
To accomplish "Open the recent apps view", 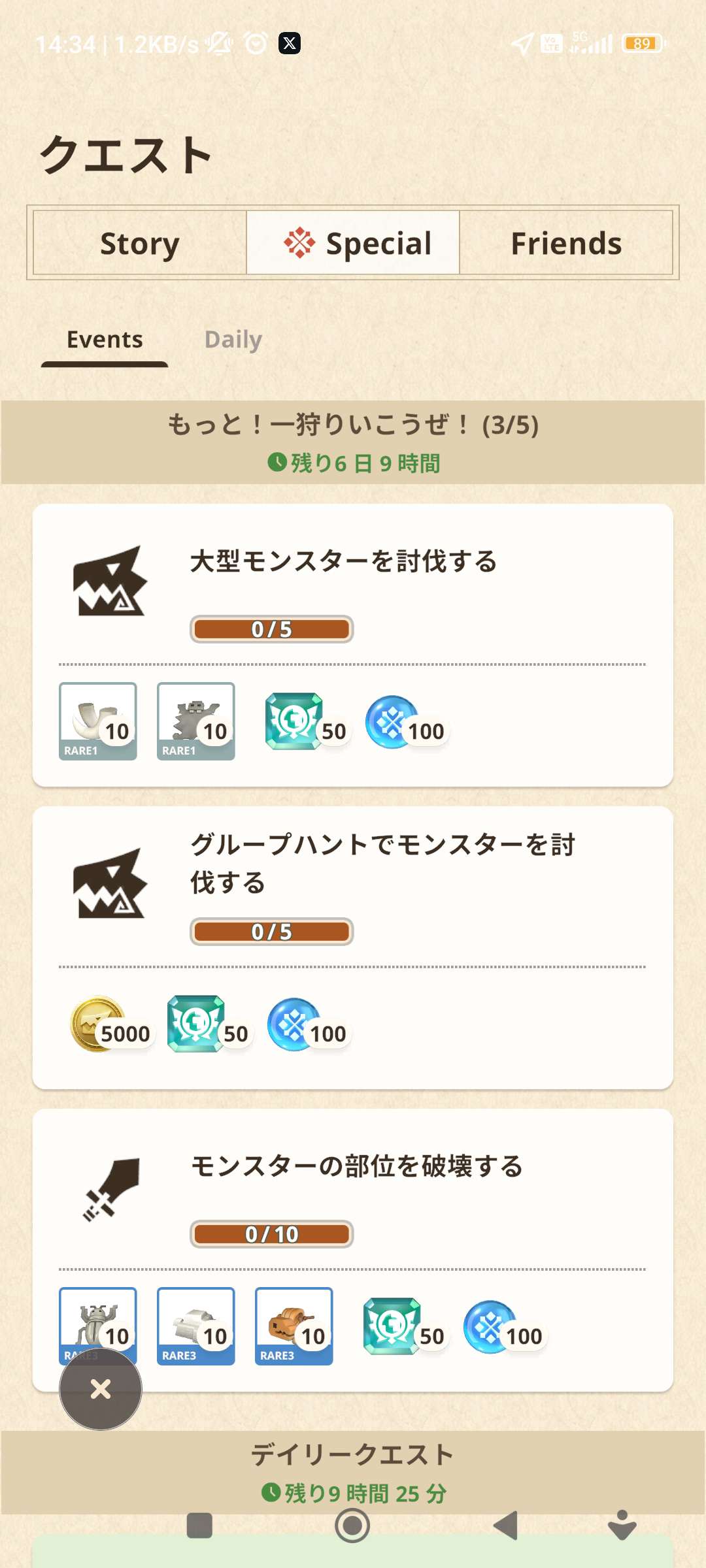I will [199, 1526].
